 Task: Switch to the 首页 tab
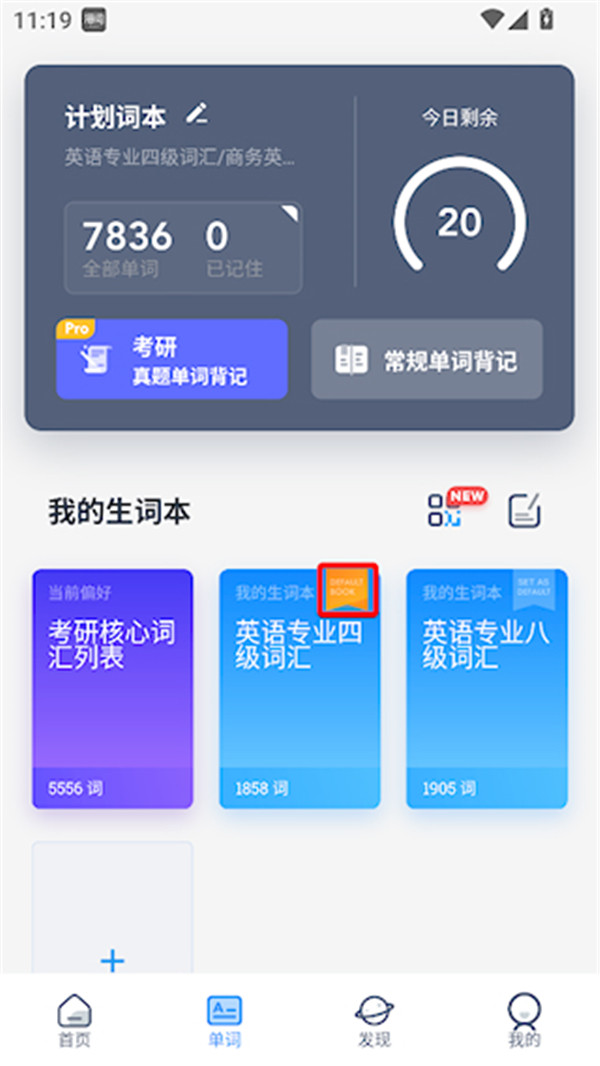tap(74, 1020)
